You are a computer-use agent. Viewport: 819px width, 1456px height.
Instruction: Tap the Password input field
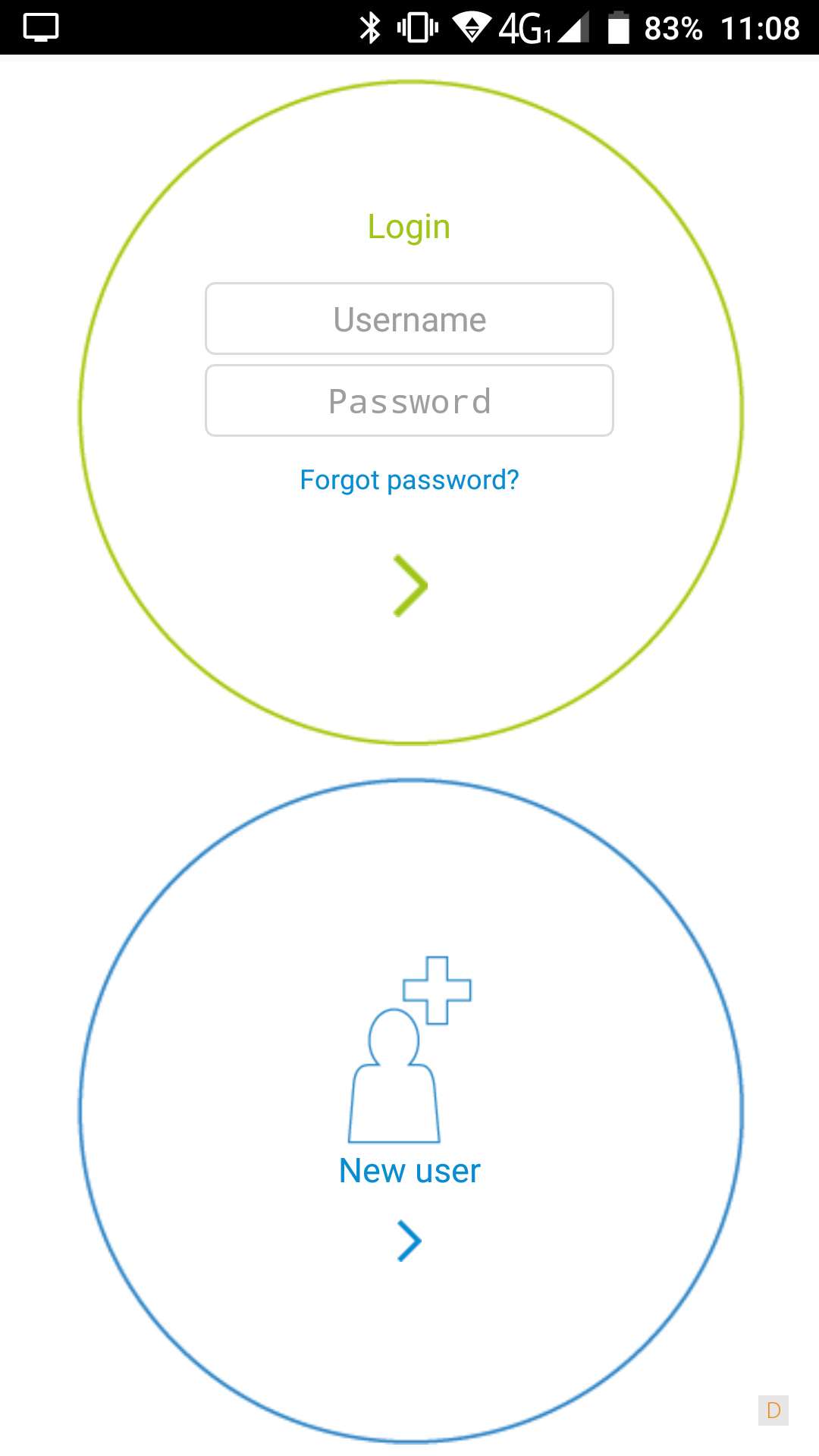(x=409, y=401)
